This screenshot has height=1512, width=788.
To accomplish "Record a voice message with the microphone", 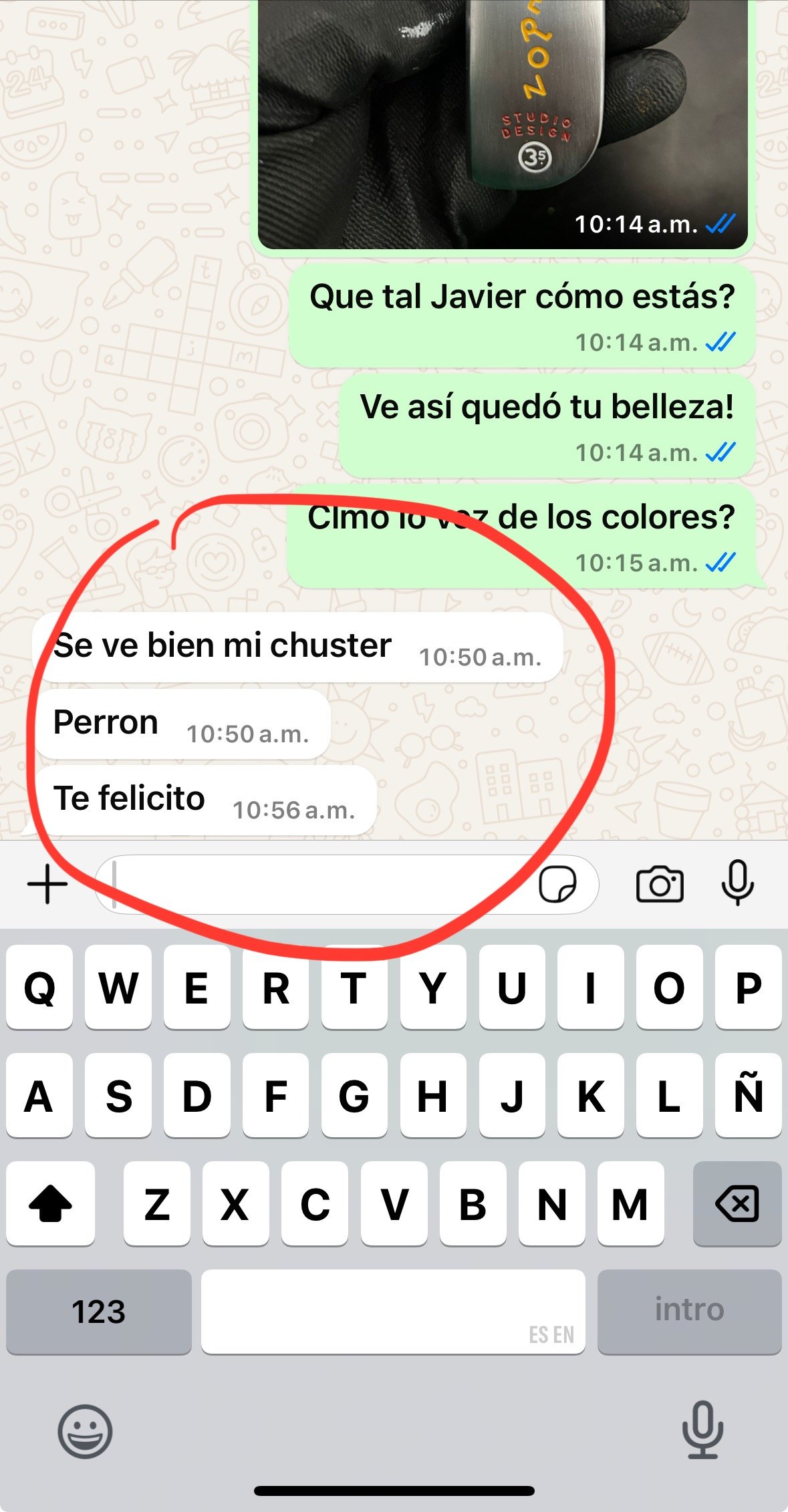I will tap(737, 883).
